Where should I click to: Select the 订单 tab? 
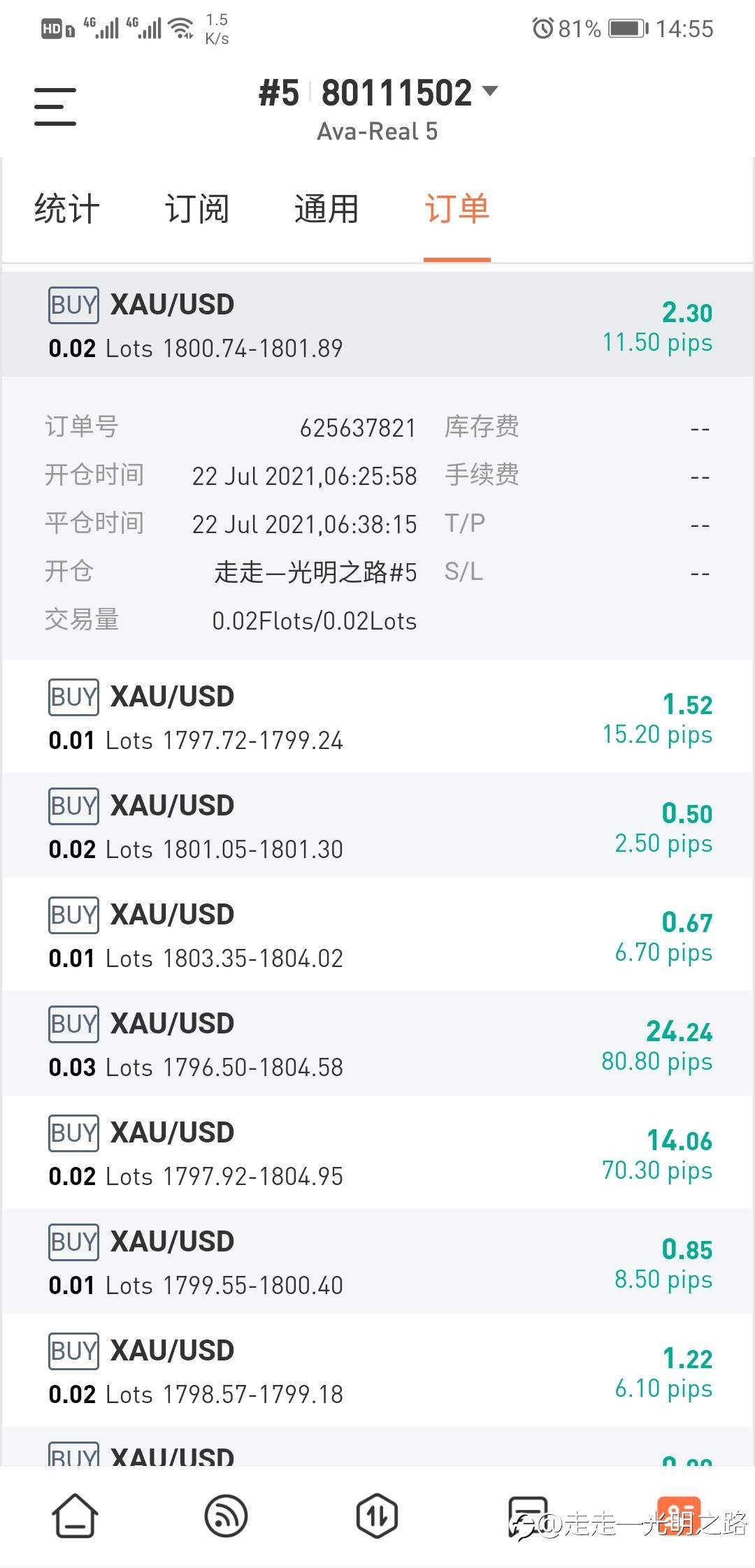[457, 209]
